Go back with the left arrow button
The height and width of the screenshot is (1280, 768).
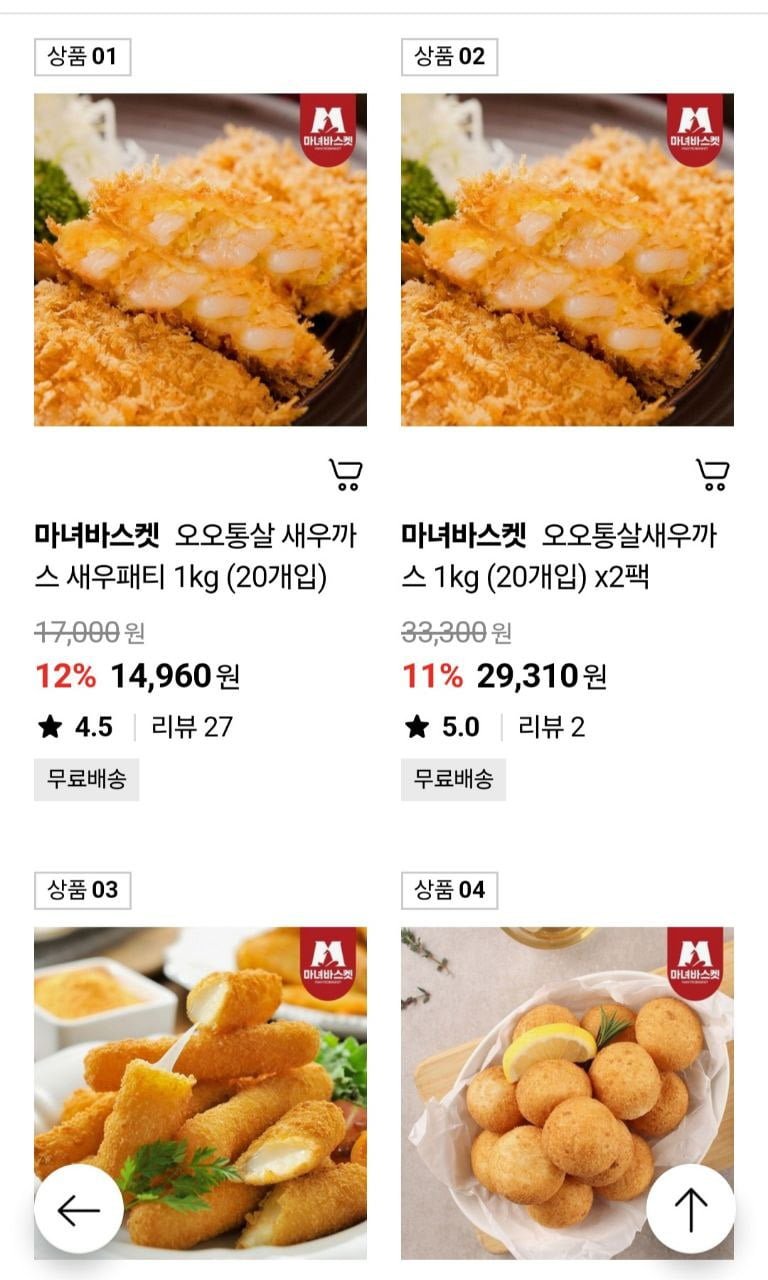click(79, 1209)
